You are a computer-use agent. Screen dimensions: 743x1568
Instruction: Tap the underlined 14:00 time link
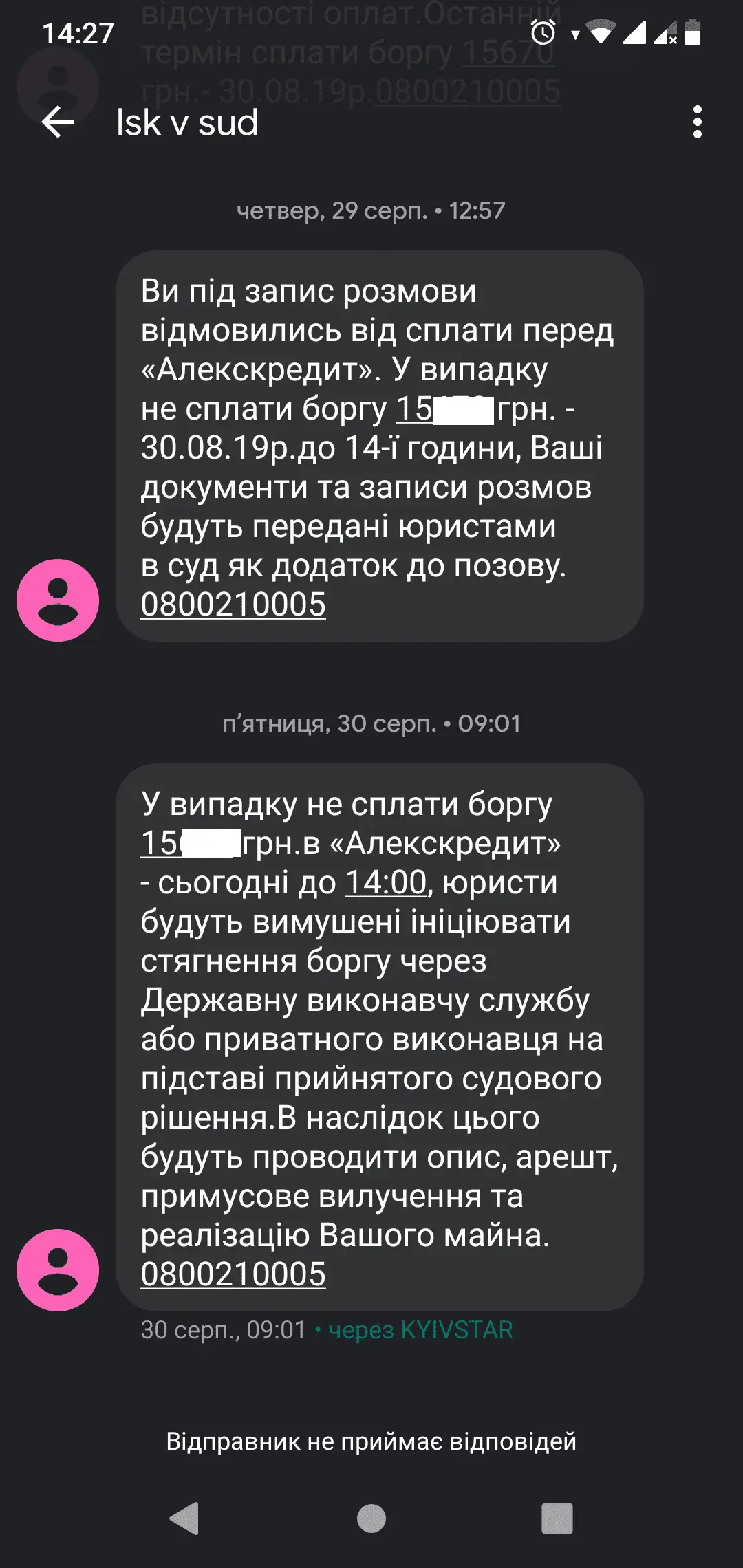pyautogui.click(x=385, y=882)
